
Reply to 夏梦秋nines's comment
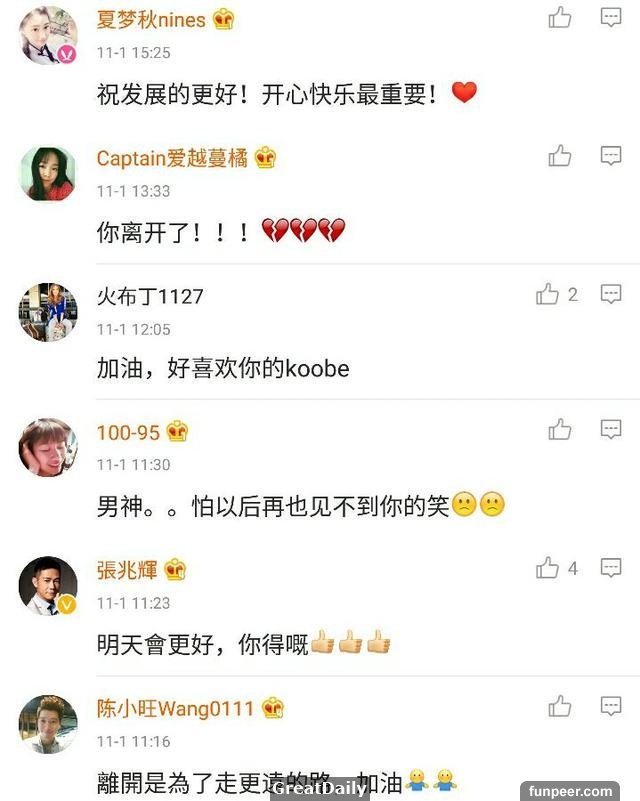(611, 17)
